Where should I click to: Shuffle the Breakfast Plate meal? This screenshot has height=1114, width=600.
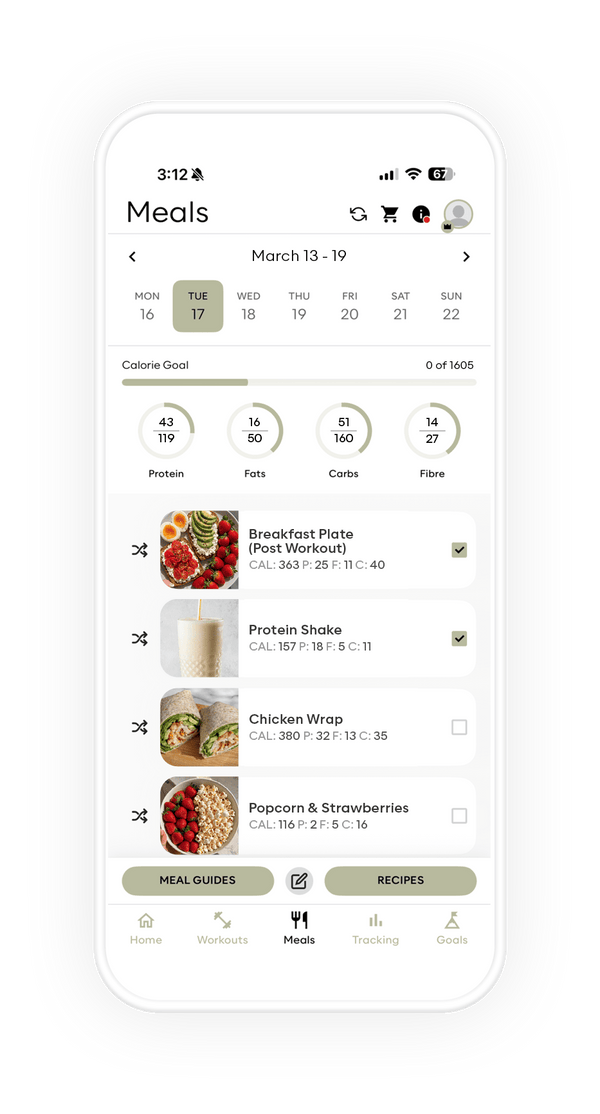139,550
